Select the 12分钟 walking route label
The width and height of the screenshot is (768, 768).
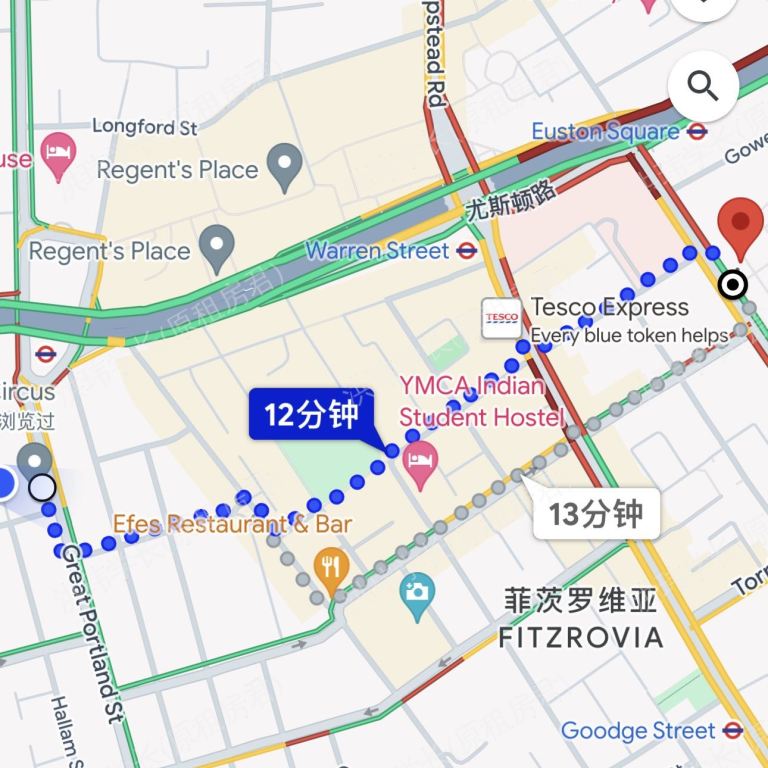click(x=311, y=414)
